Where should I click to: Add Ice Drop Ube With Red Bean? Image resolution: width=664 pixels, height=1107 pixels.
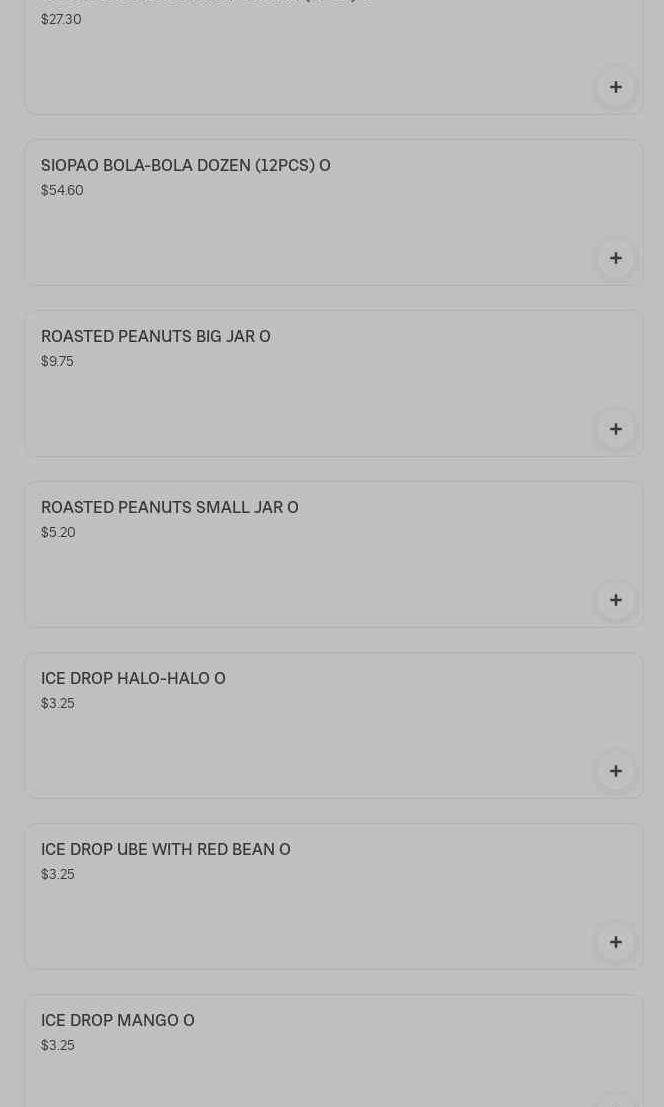coord(615,942)
